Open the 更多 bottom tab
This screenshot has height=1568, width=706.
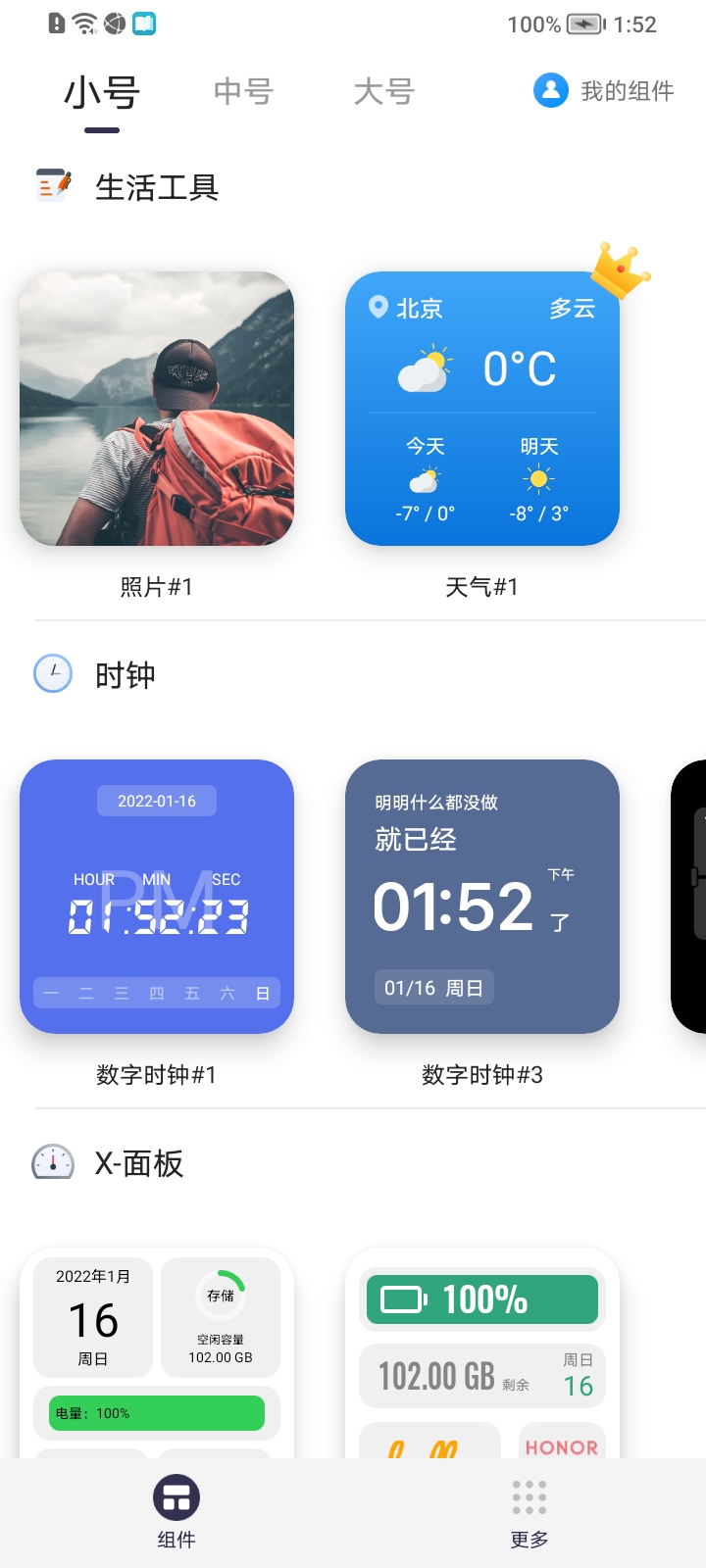[529, 1512]
